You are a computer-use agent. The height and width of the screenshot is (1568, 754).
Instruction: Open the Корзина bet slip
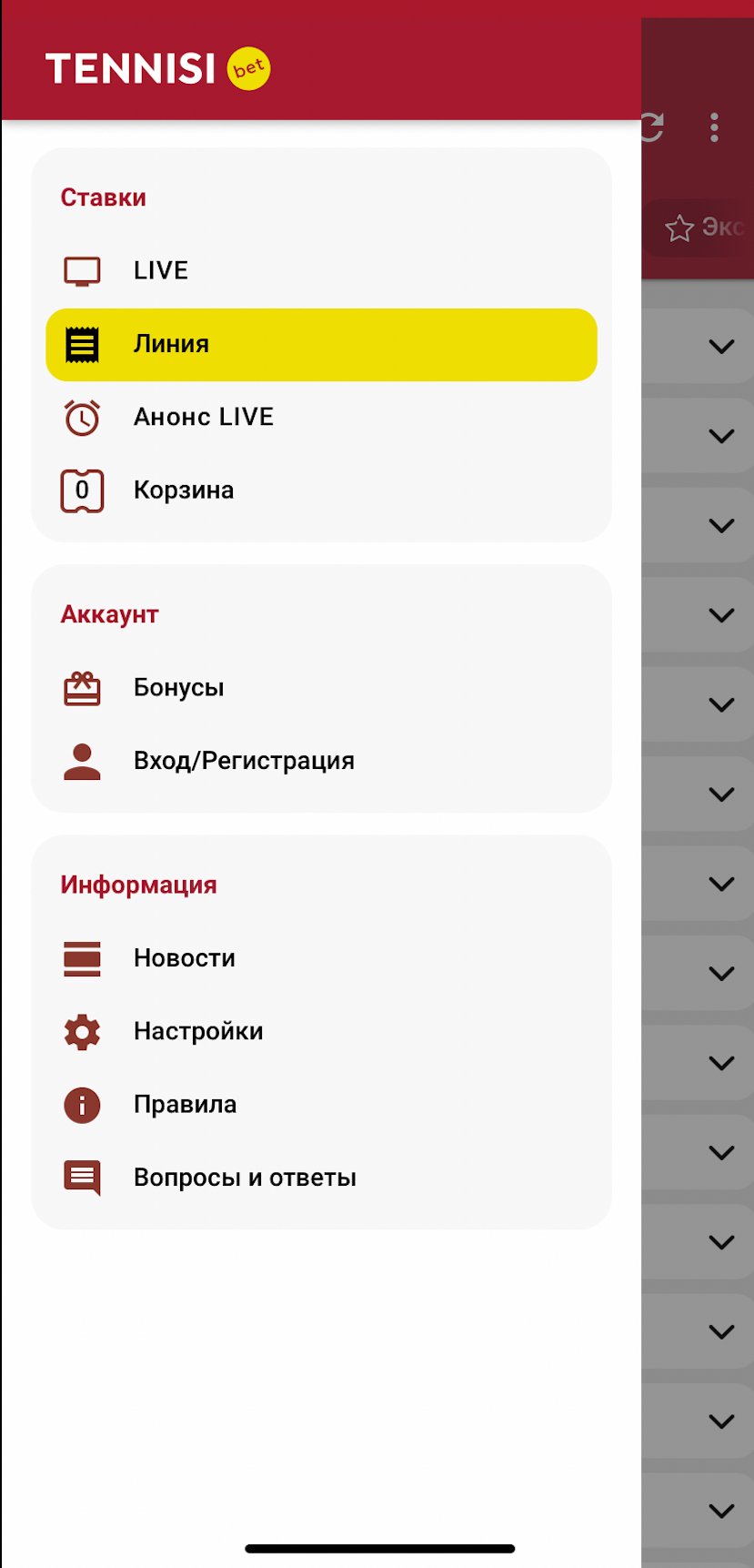tap(183, 491)
